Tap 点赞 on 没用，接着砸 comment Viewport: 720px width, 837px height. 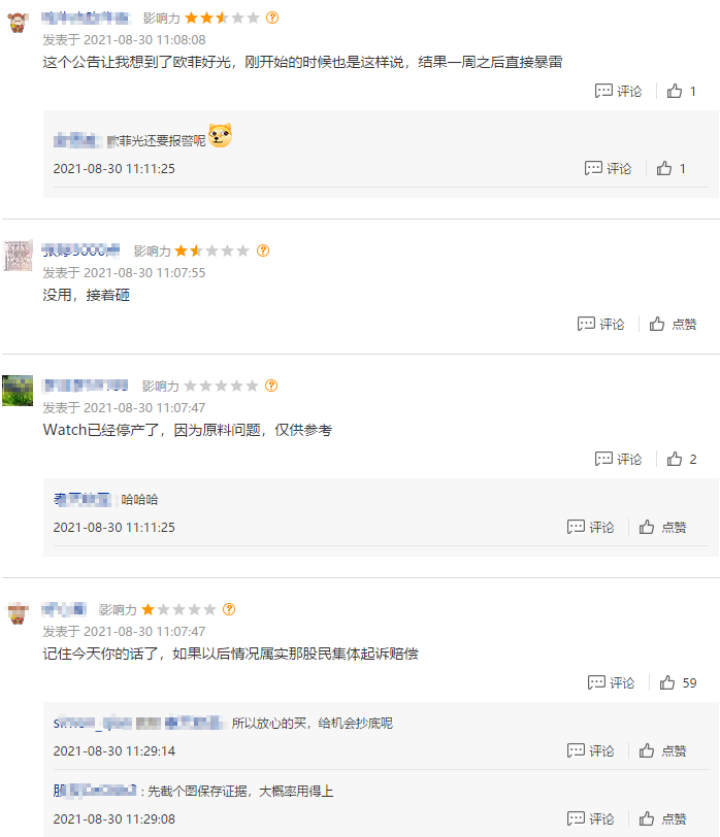click(673, 324)
